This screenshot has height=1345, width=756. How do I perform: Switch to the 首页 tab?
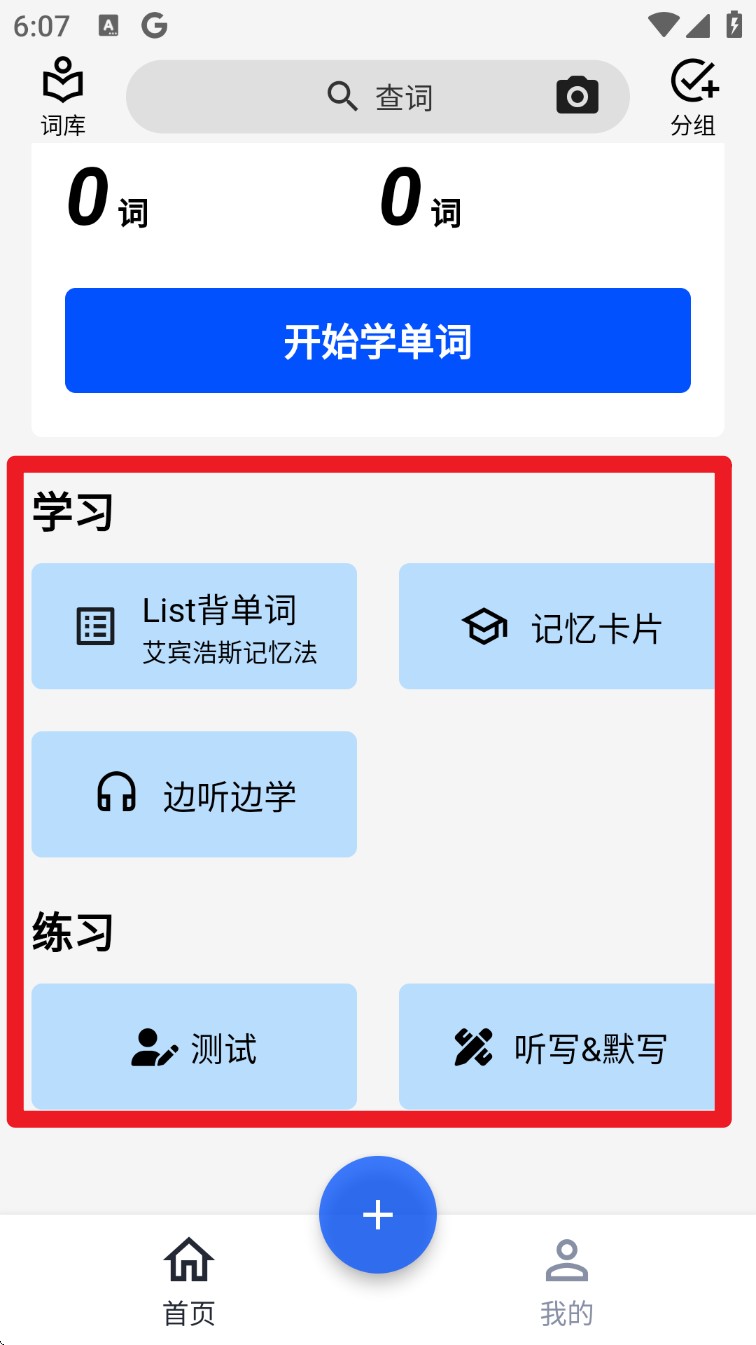(x=189, y=1282)
